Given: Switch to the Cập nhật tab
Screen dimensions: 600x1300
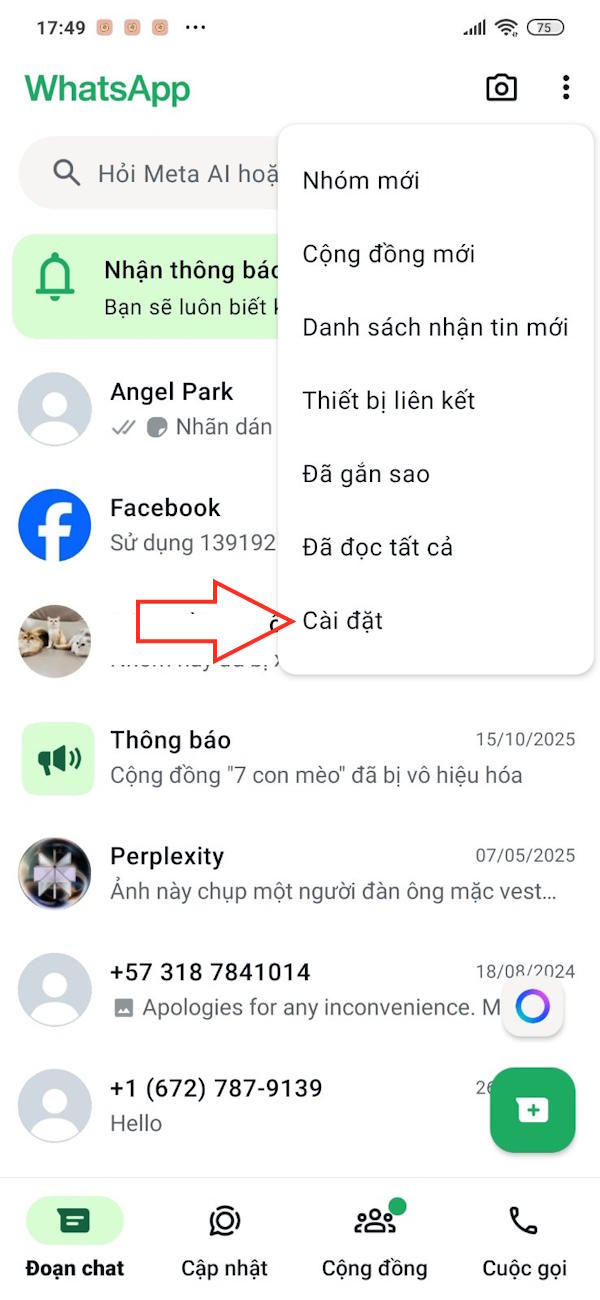Looking at the screenshot, I should [224, 1240].
